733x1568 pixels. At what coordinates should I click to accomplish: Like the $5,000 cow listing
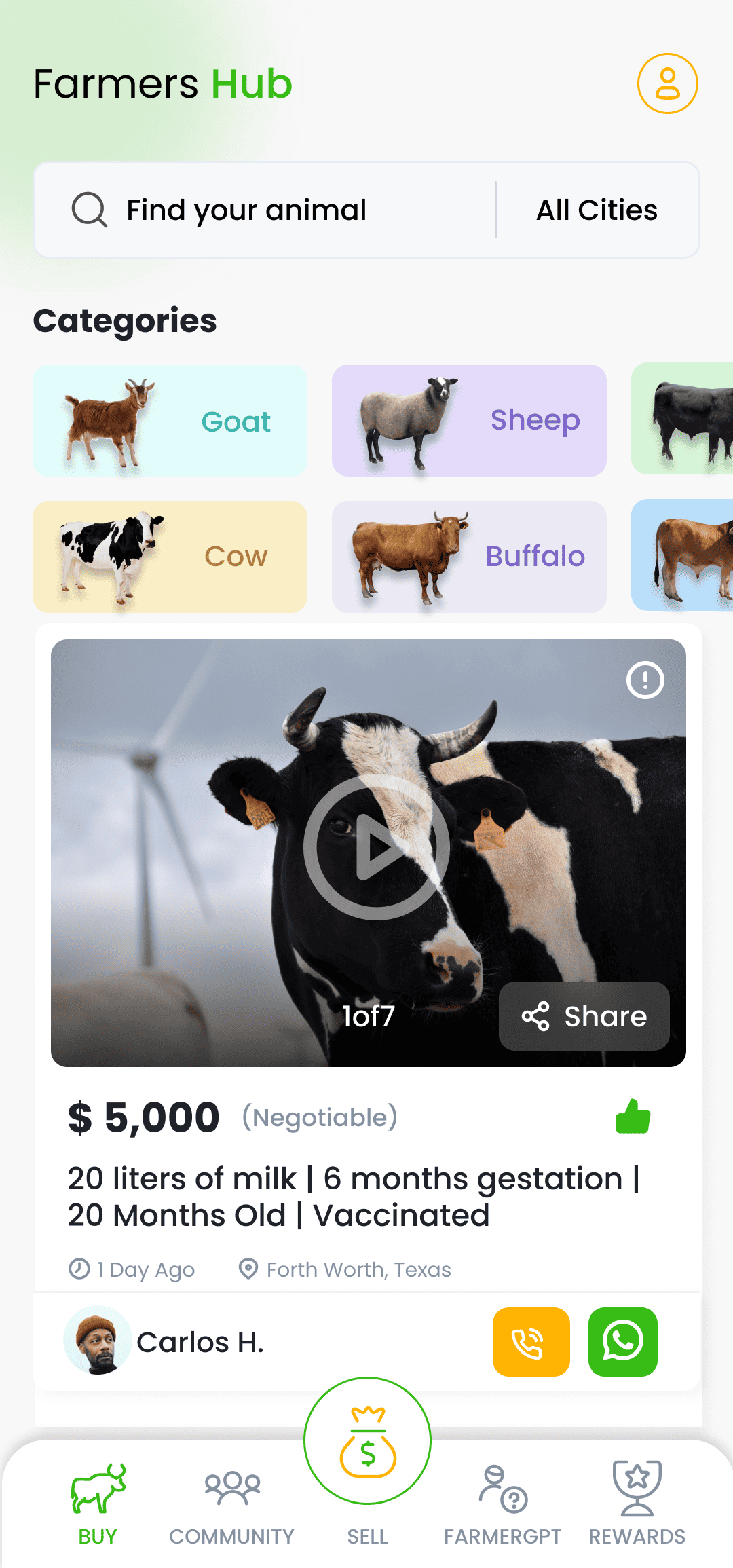632,1117
